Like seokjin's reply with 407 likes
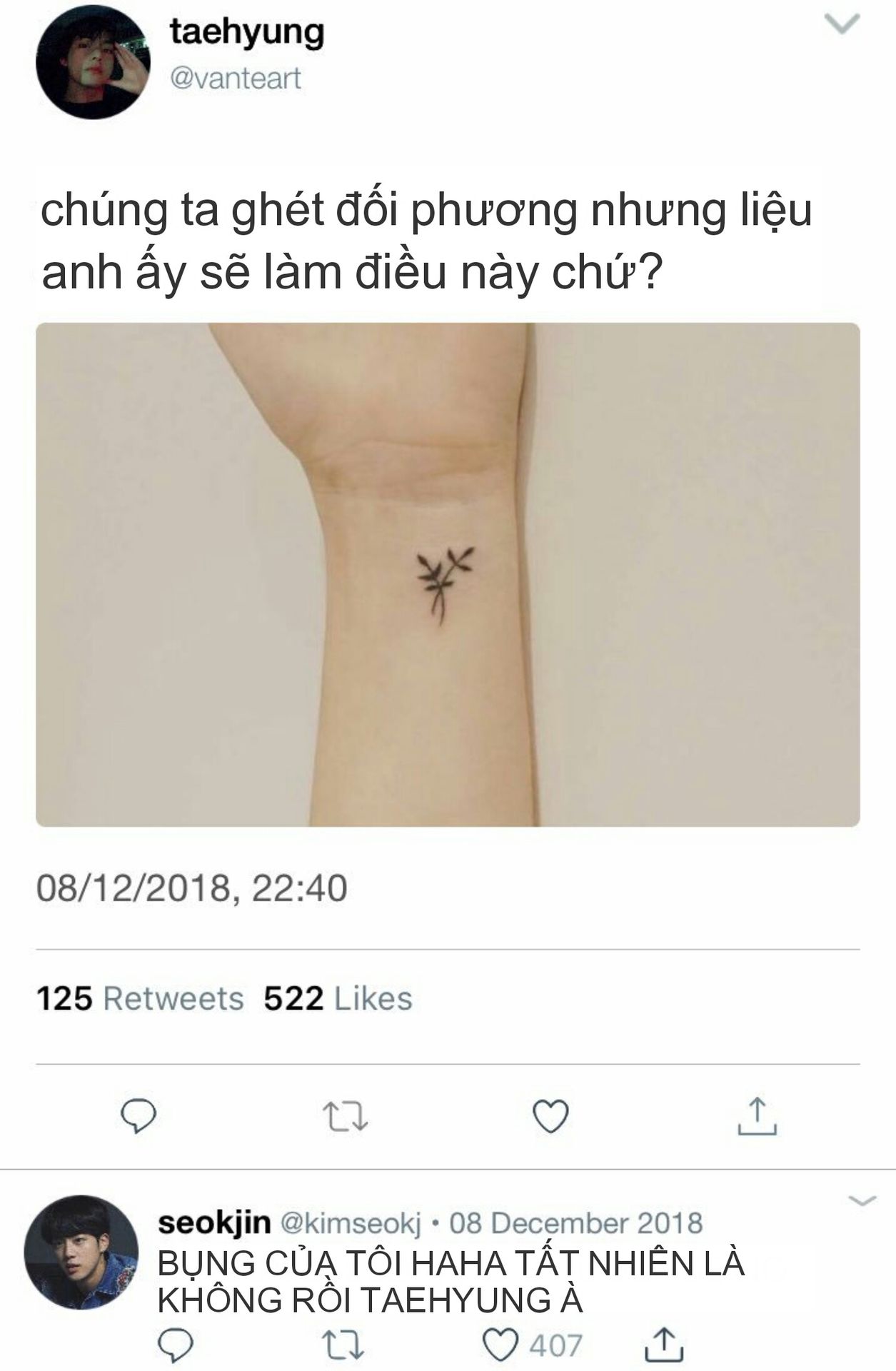896x1371 pixels. (500, 1346)
